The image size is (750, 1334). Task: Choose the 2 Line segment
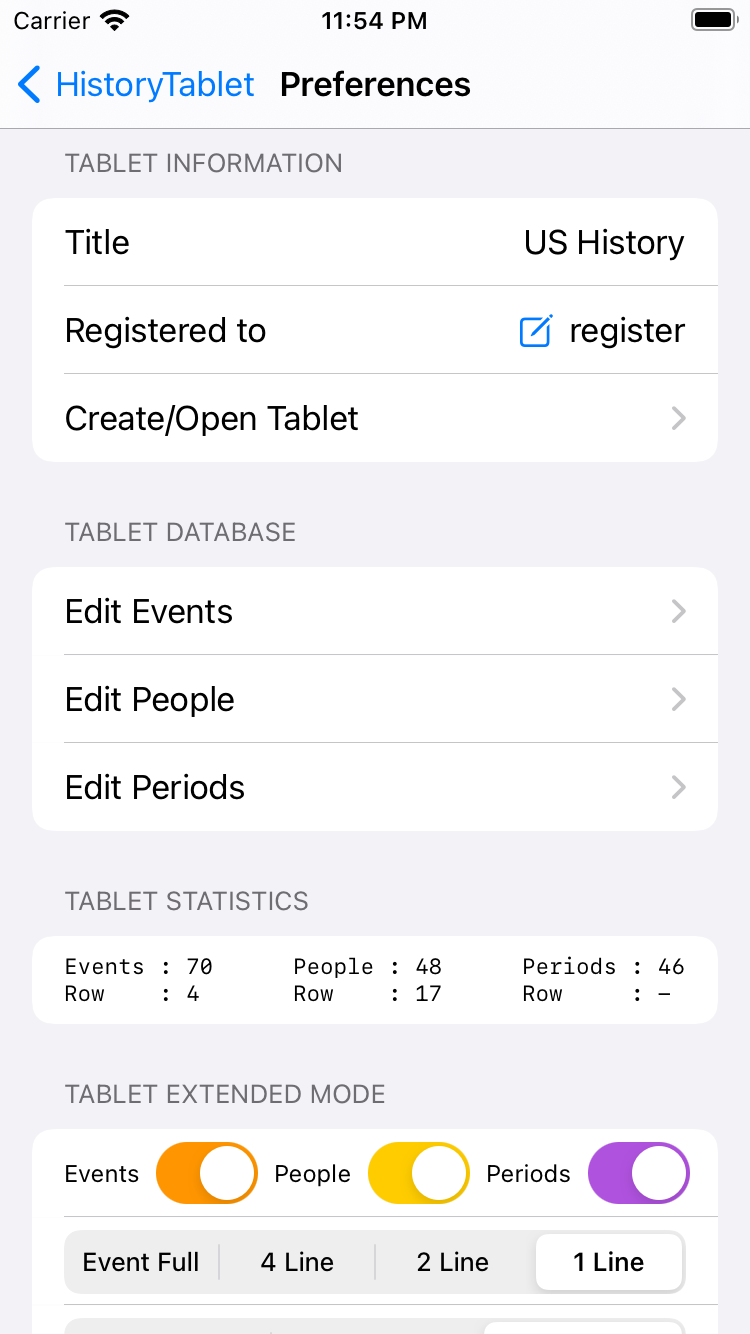coord(453,1262)
